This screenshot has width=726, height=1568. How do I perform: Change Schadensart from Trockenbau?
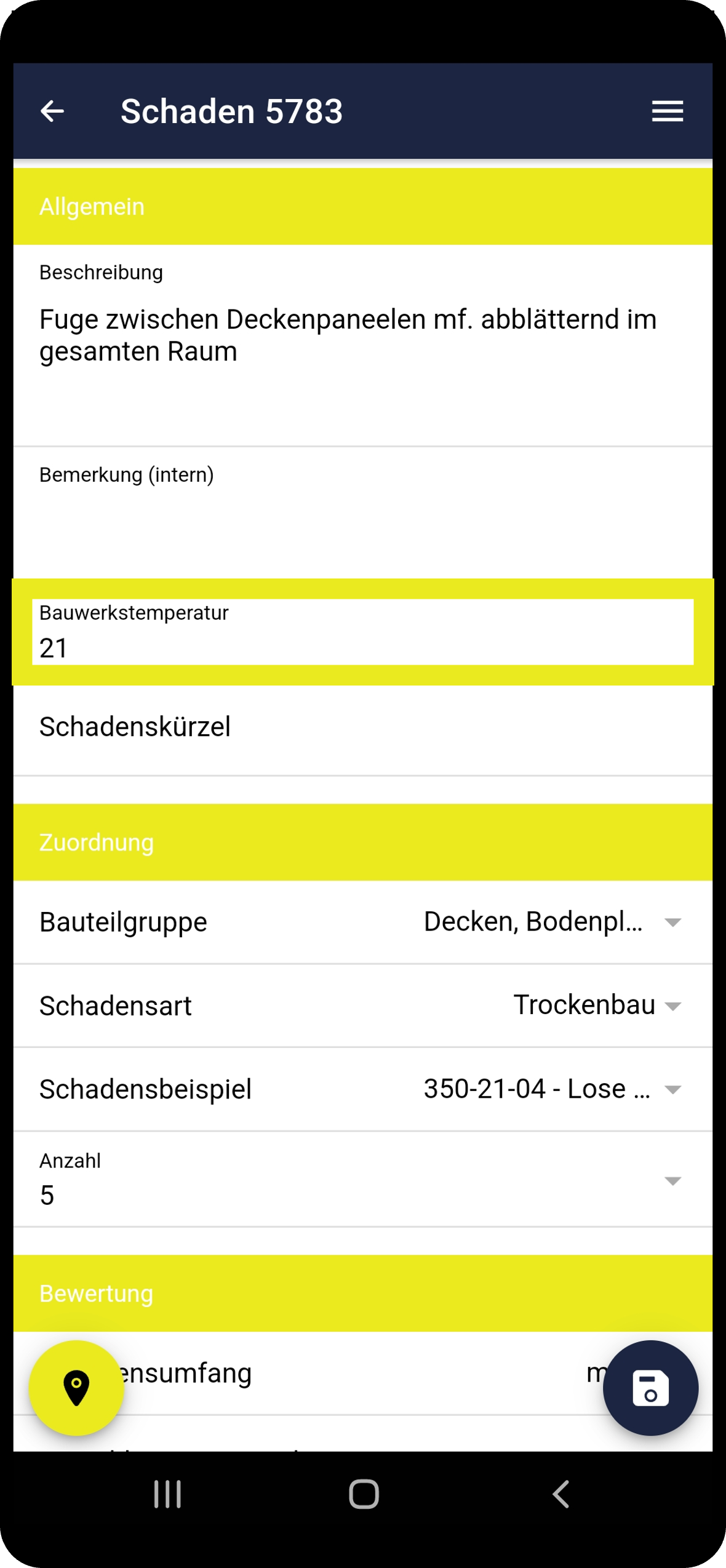pos(363,1006)
